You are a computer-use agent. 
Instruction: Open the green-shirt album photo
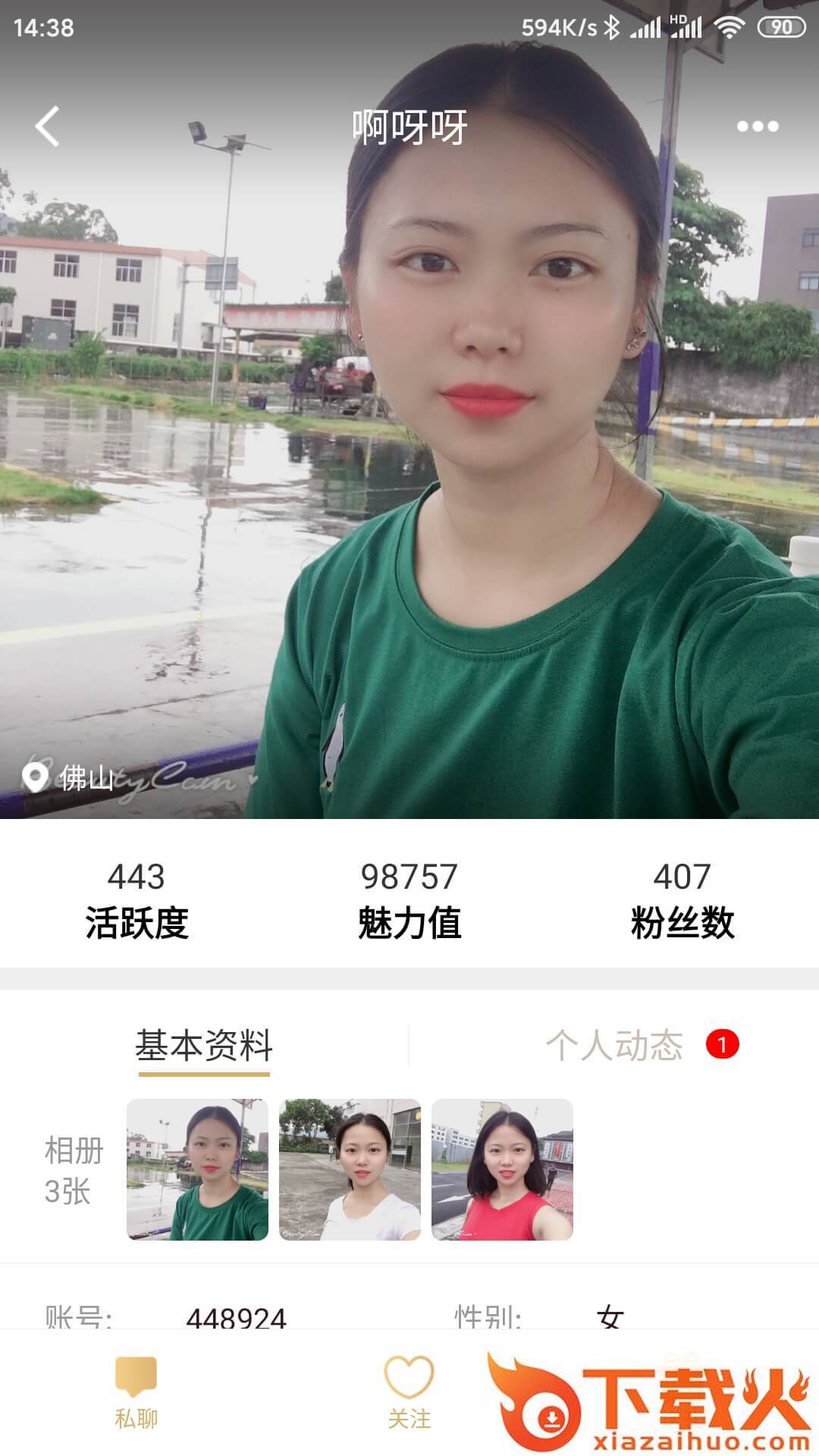pos(197,1169)
